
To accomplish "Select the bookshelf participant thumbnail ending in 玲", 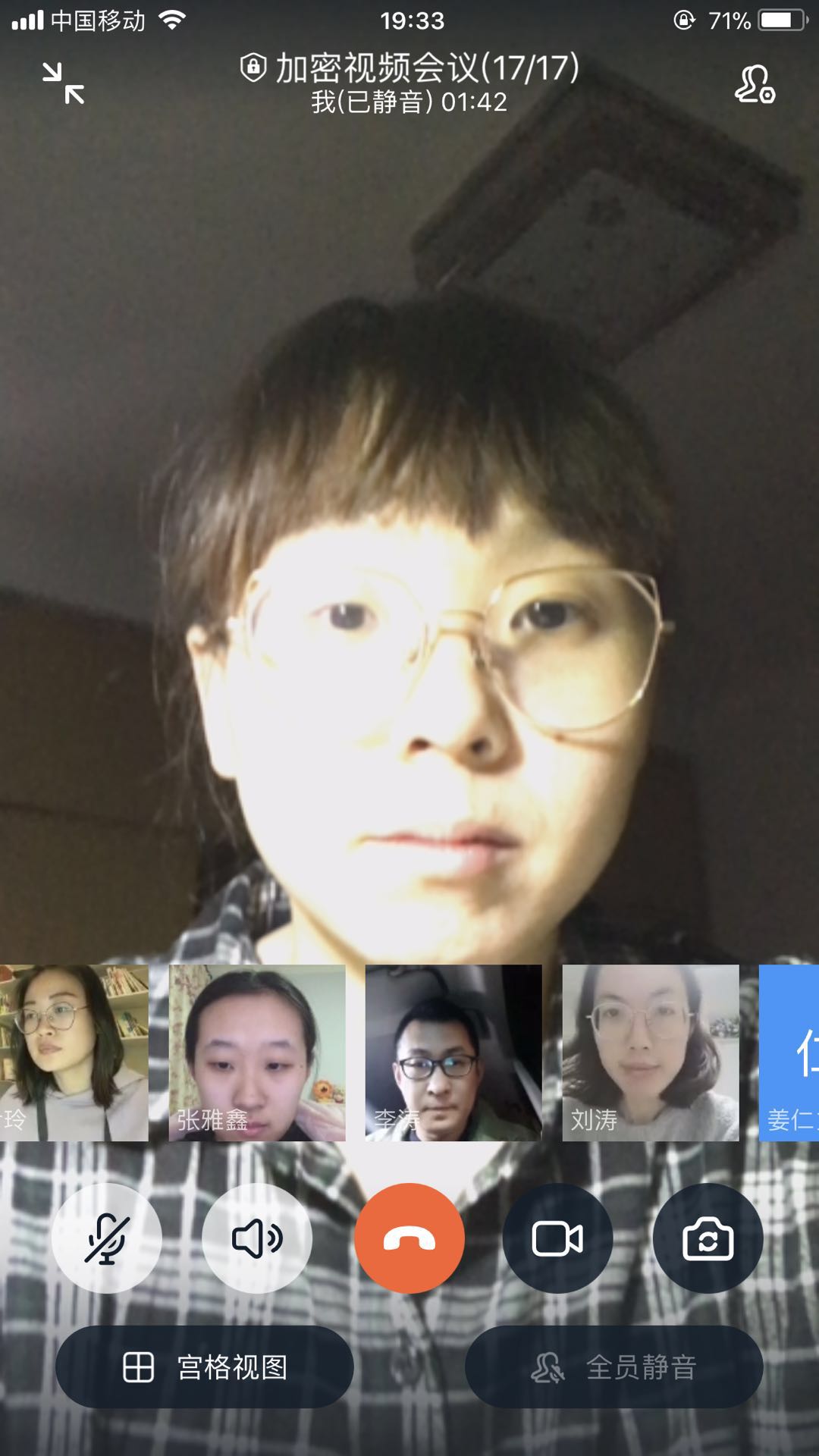I will (x=74, y=1053).
